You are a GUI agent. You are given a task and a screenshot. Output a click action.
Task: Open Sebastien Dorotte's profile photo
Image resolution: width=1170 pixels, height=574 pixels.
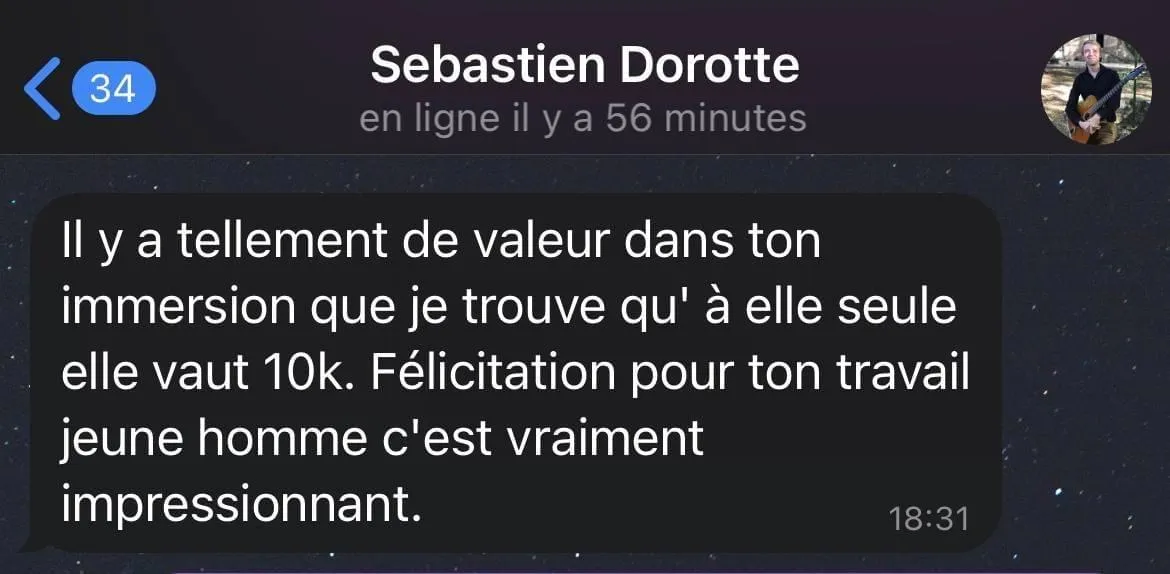tap(1096, 90)
